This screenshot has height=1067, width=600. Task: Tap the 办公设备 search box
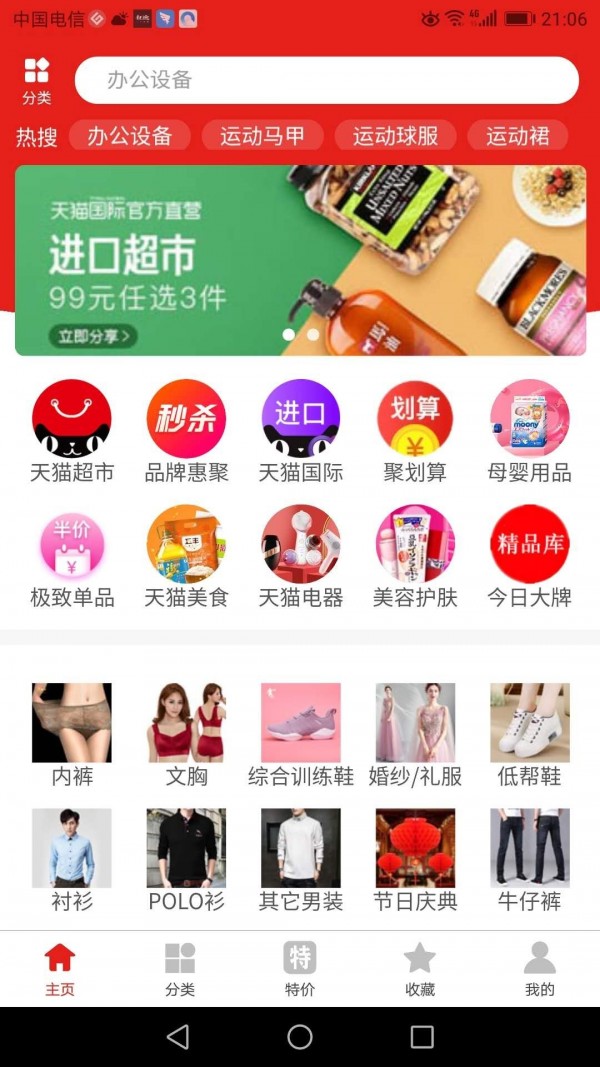(327, 80)
